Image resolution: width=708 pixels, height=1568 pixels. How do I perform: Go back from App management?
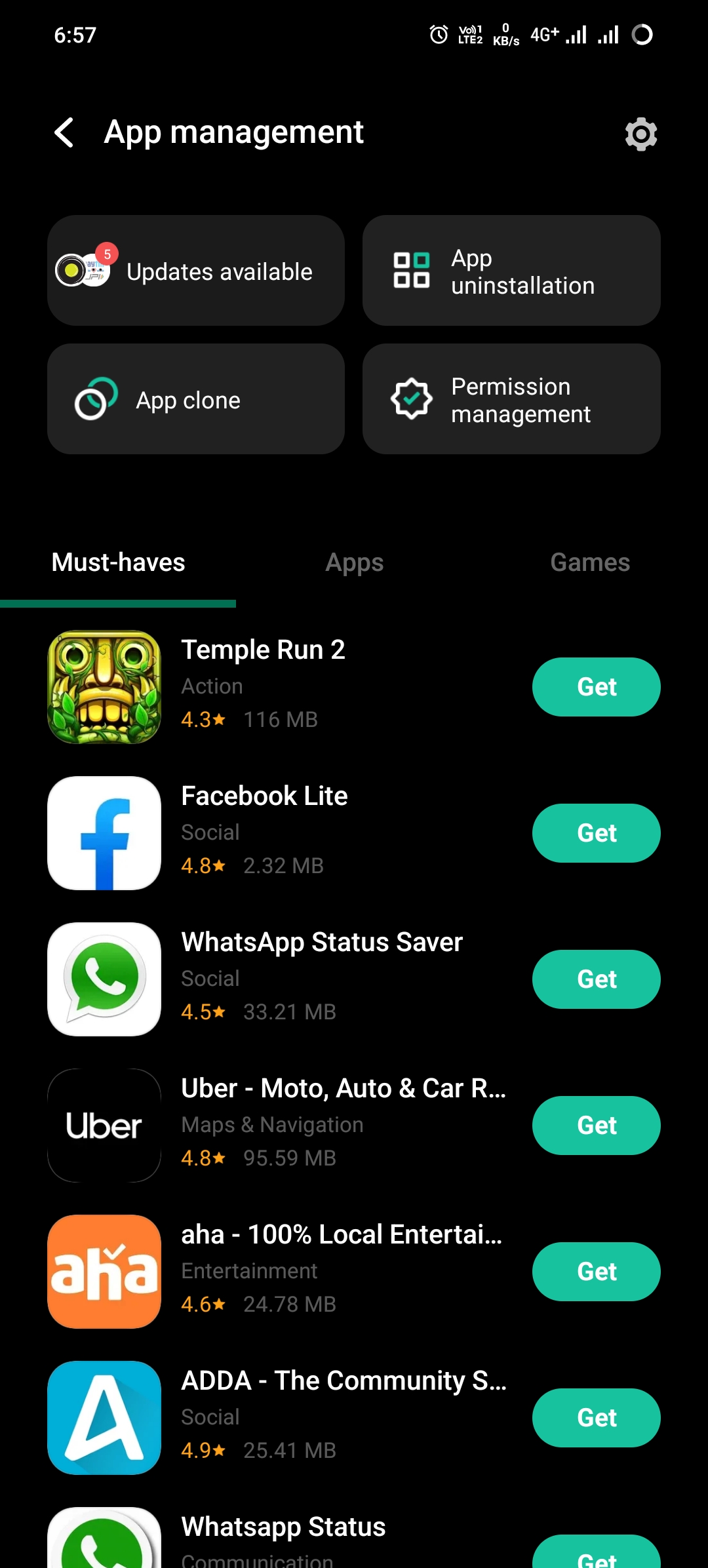click(x=64, y=133)
